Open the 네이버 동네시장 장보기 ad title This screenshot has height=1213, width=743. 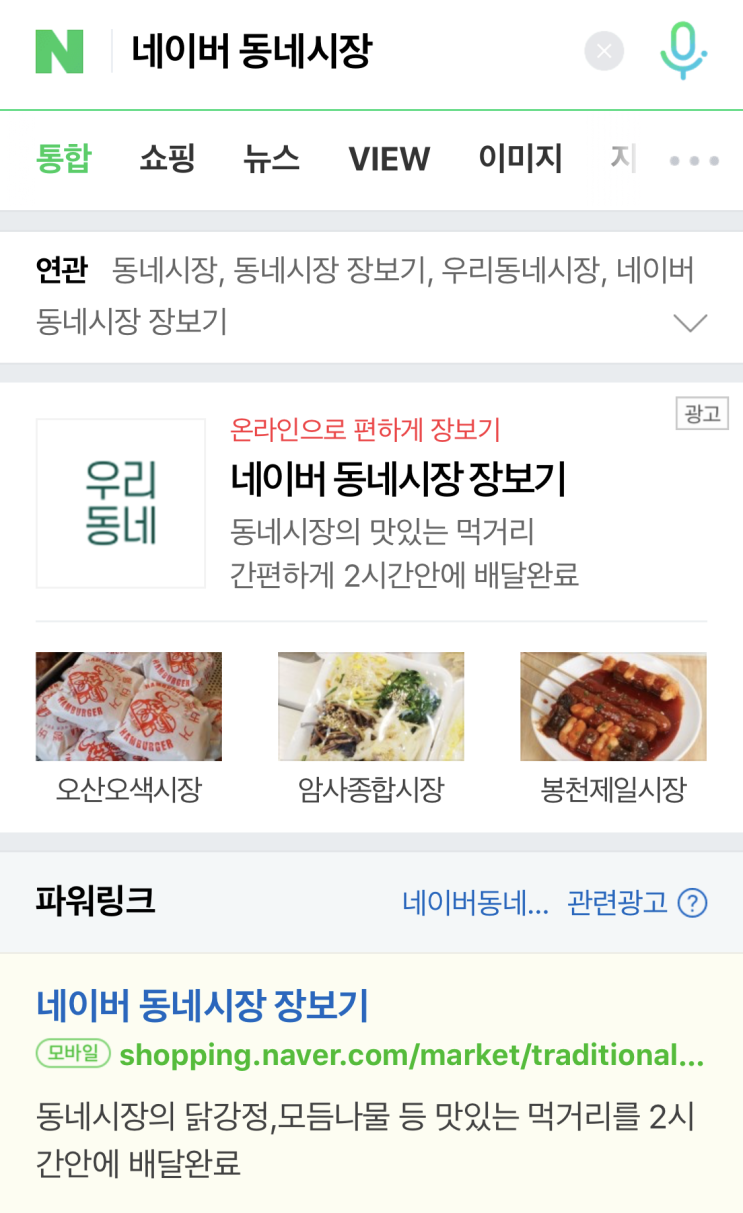pos(398,480)
